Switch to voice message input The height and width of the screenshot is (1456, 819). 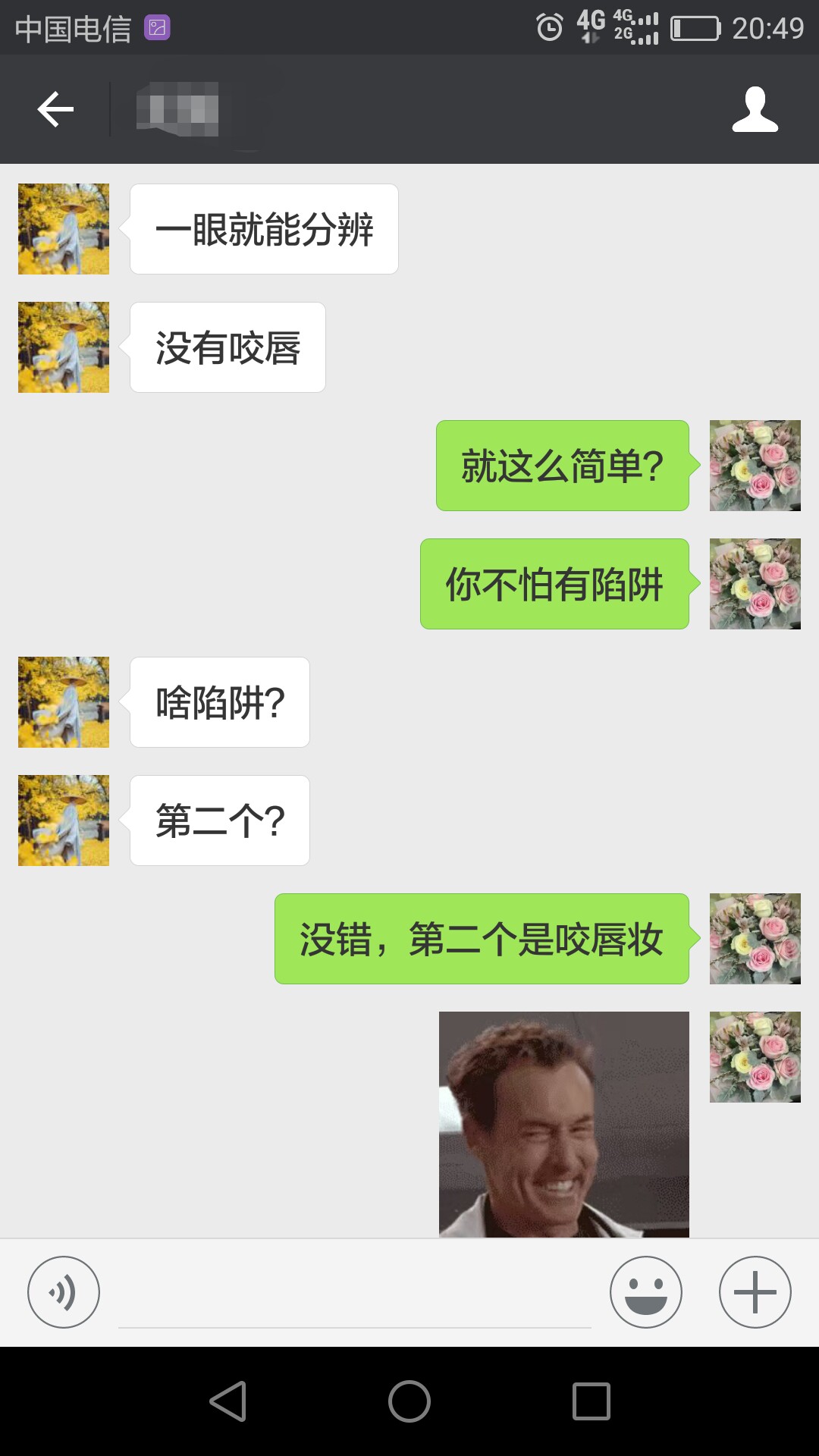64,1291
